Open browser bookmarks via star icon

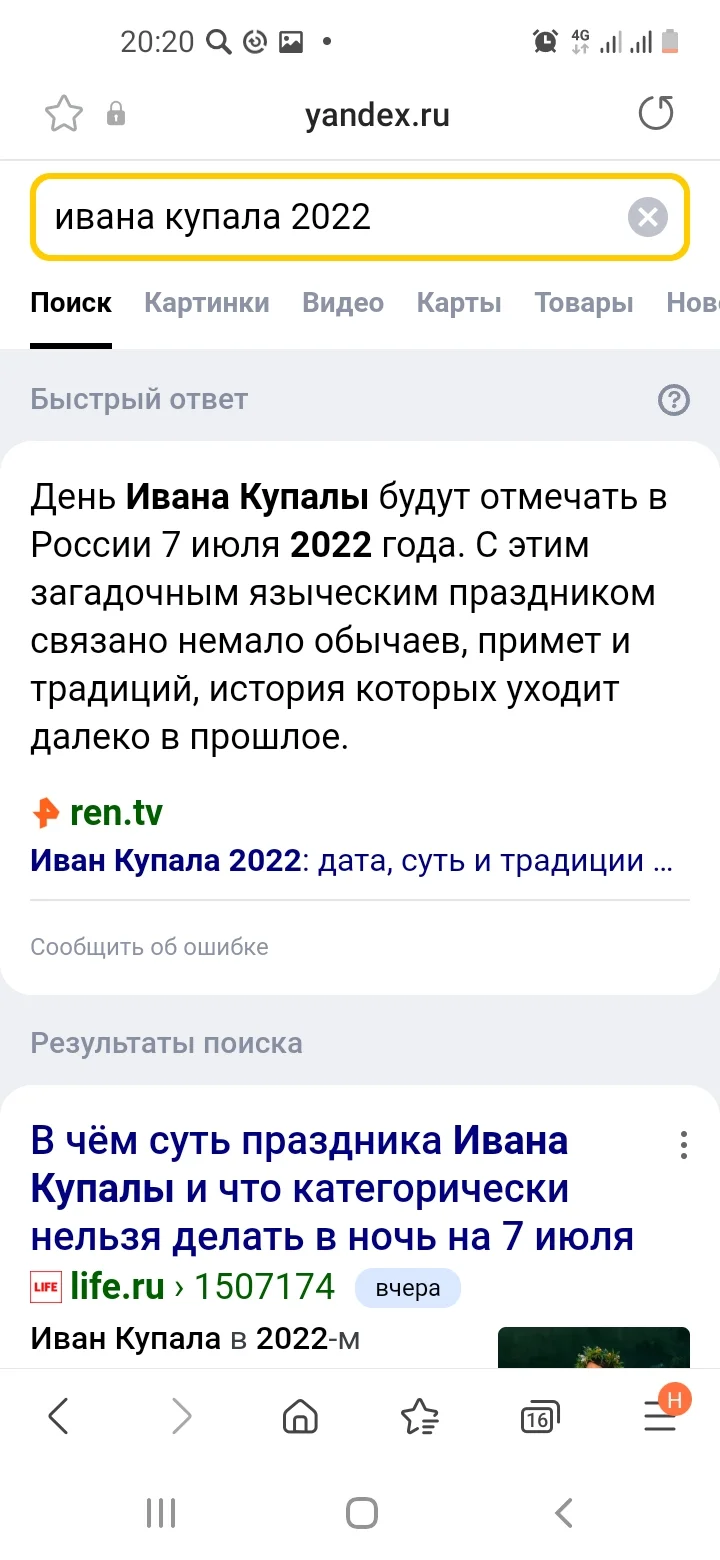(x=420, y=1416)
